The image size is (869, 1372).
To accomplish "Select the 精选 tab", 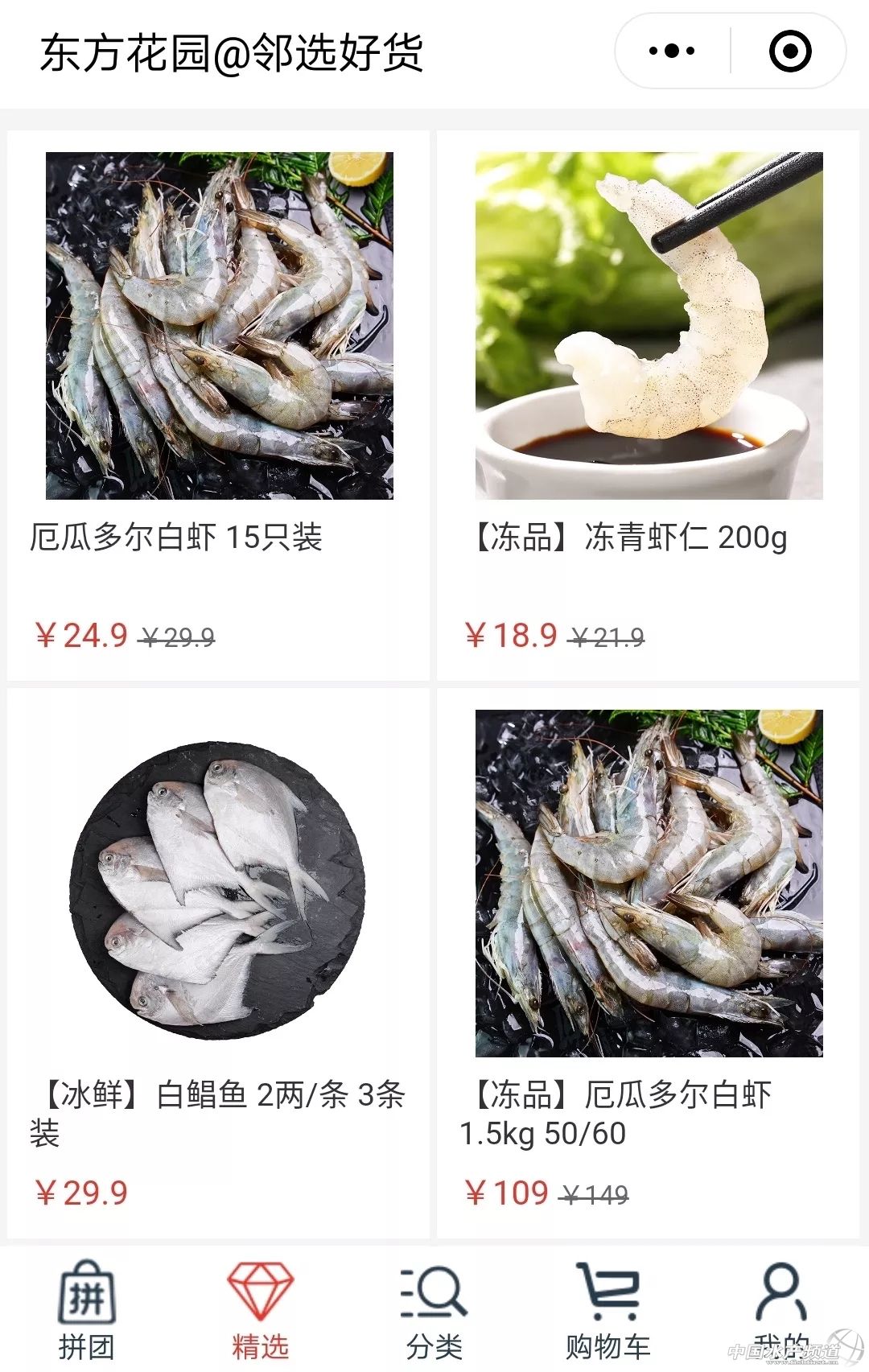I will pyautogui.click(x=261, y=1312).
